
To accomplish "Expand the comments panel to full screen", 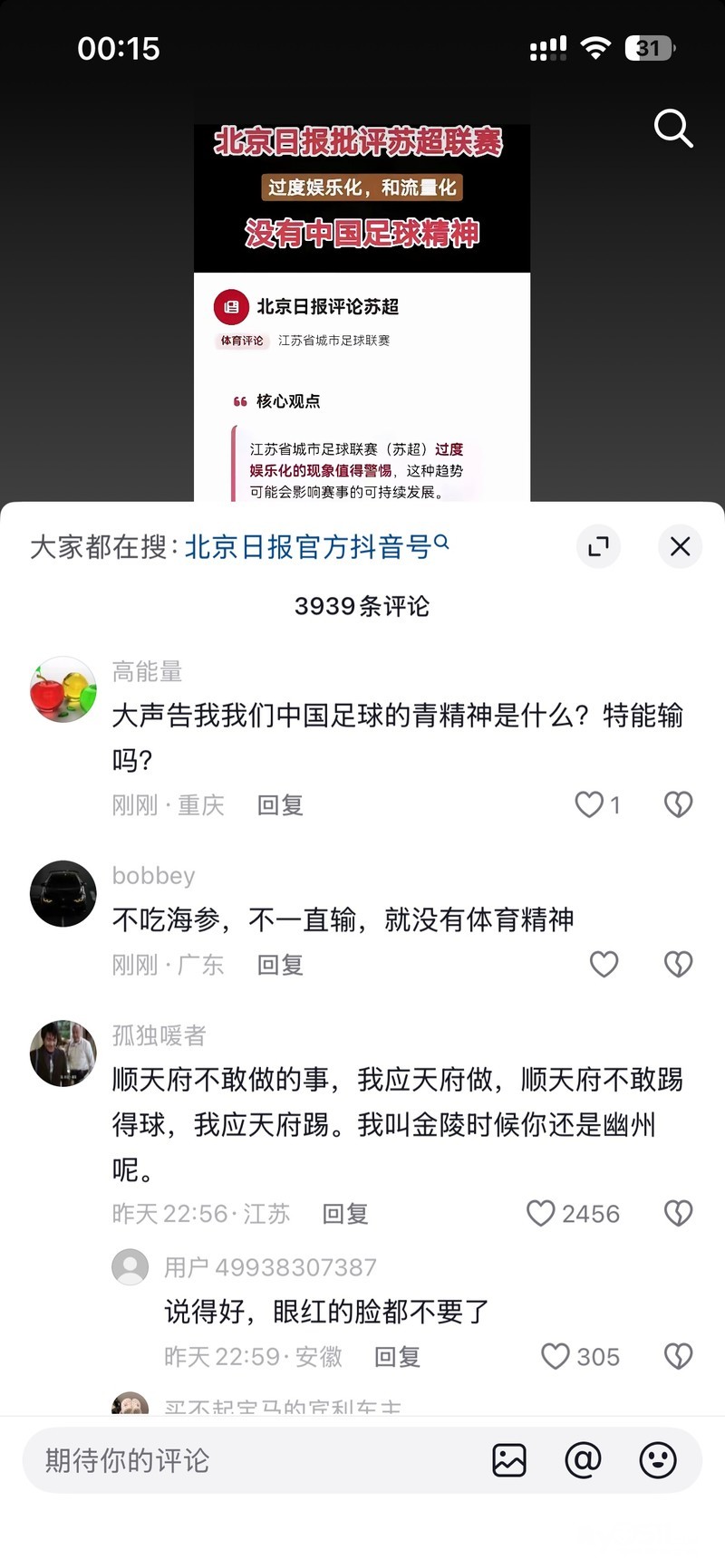I will (598, 546).
